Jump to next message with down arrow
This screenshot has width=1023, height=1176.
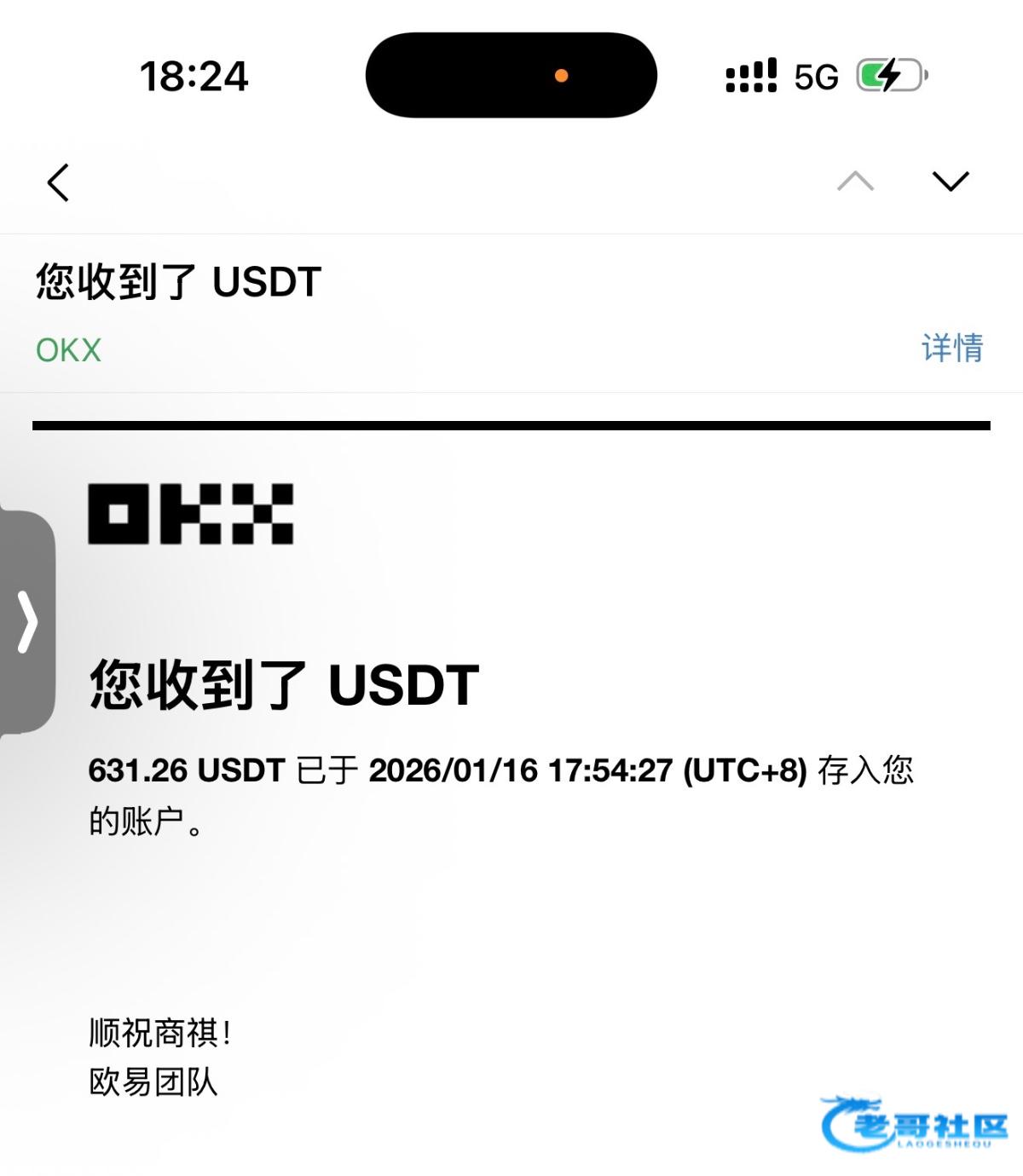tap(951, 182)
